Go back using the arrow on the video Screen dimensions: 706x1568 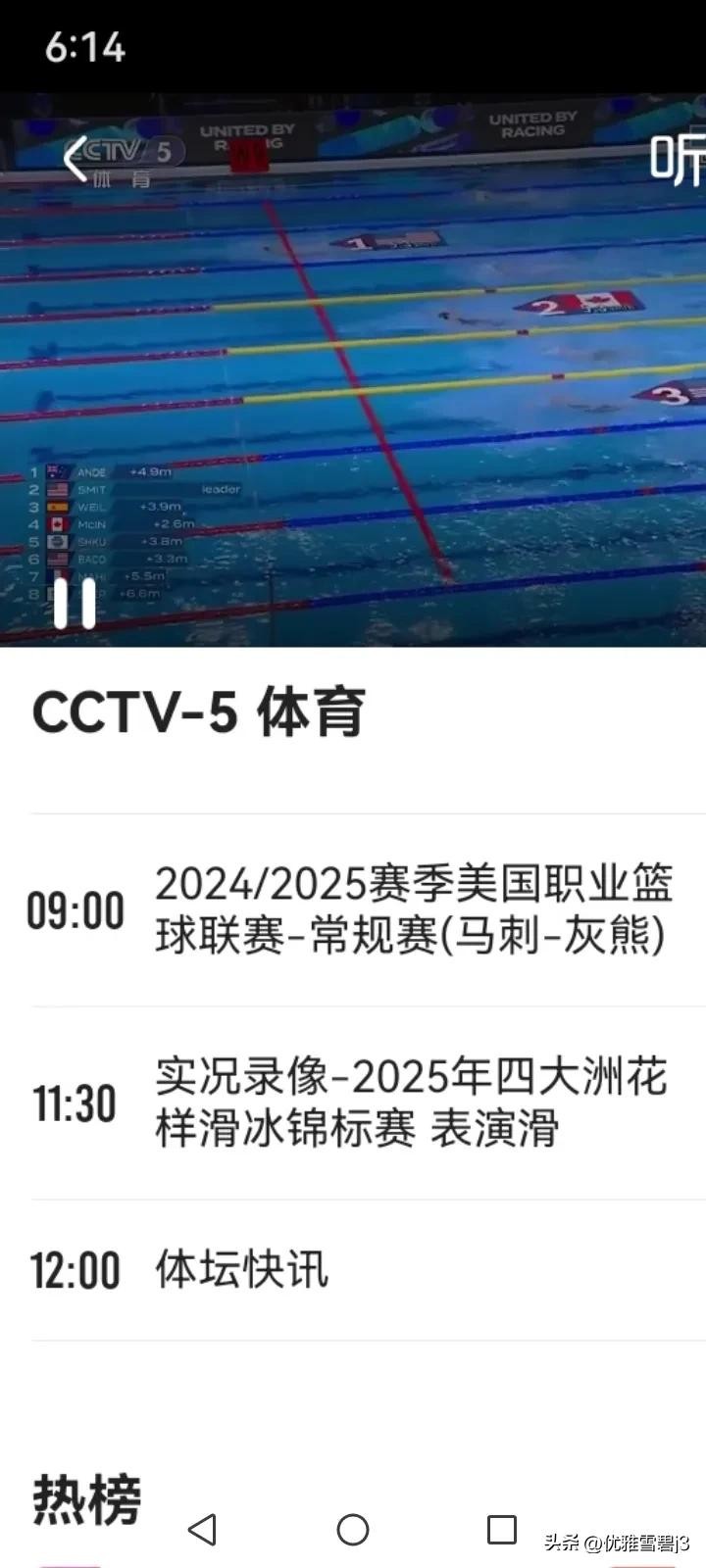(x=75, y=159)
